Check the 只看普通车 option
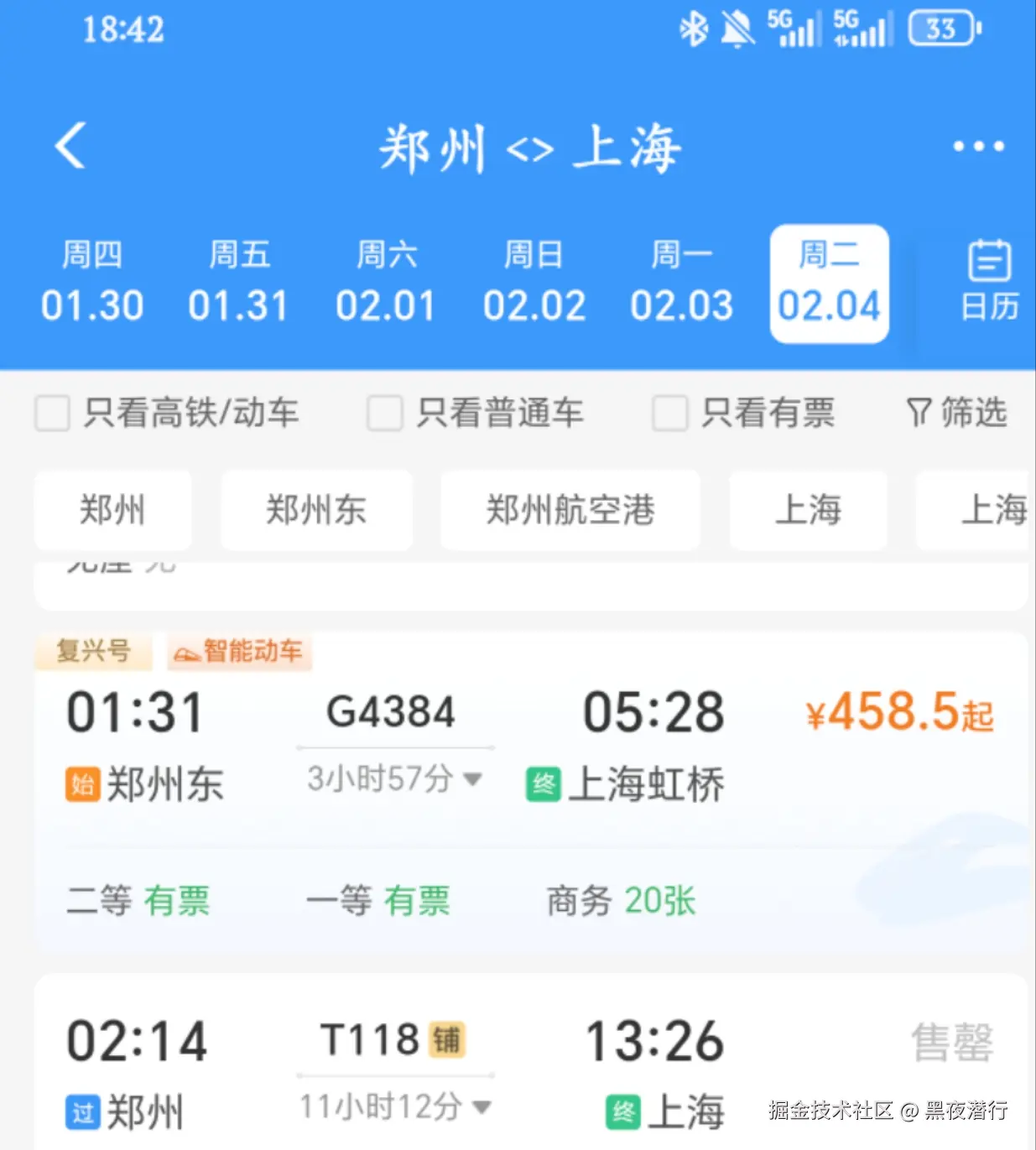Image resolution: width=1036 pixels, height=1150 pixels. tap(385, 413)
